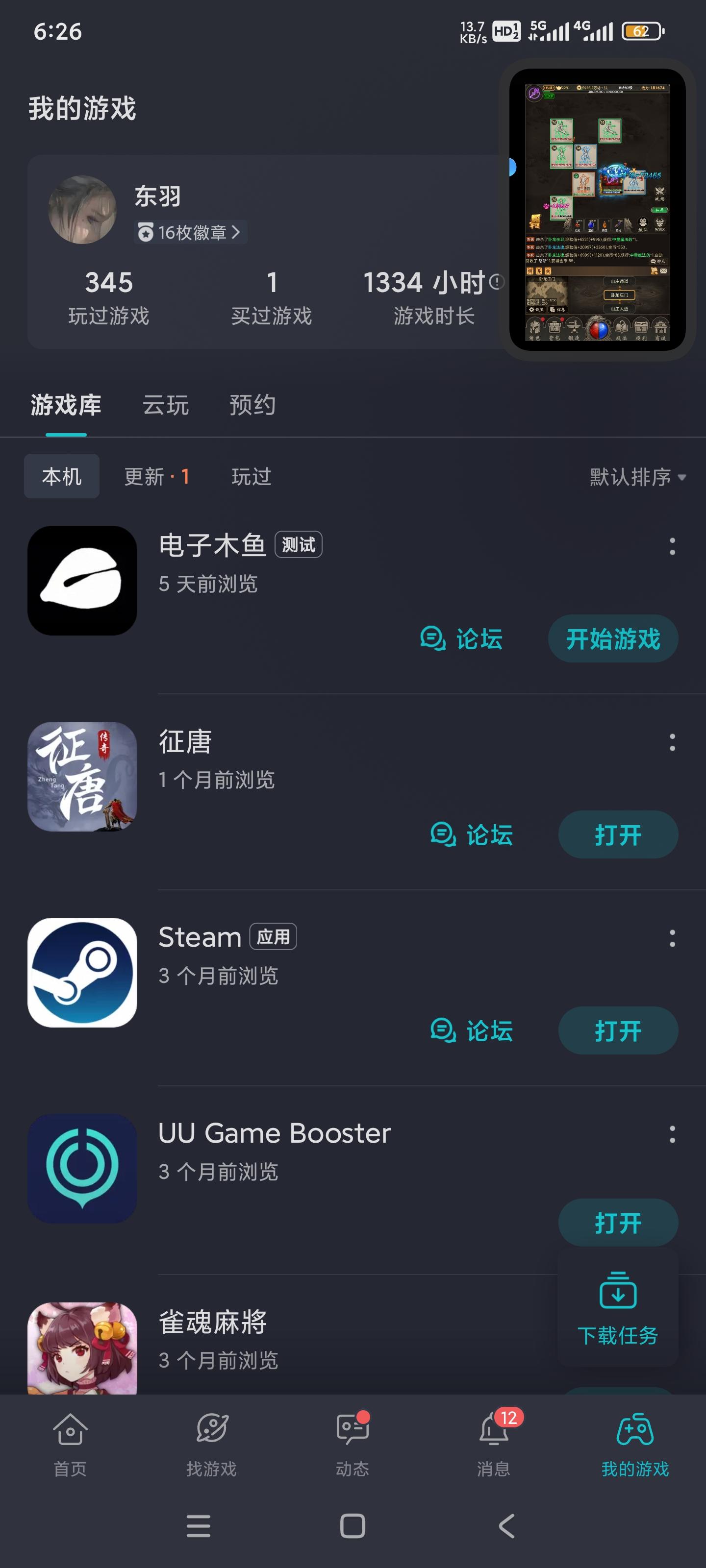Switch to the 消息 messages tab

click(493, 1445)
